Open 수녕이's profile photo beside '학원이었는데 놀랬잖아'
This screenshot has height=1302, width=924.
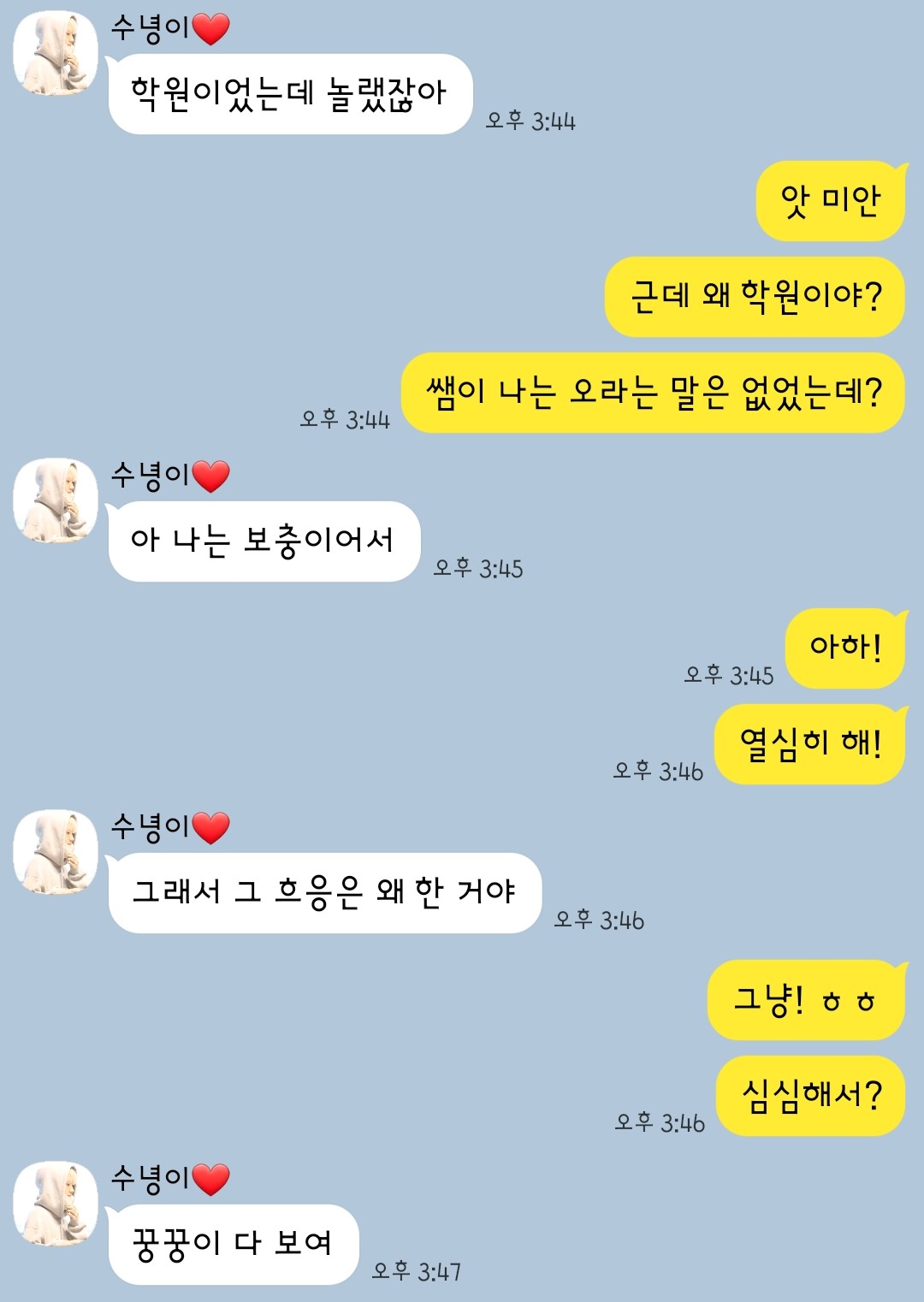56,53
